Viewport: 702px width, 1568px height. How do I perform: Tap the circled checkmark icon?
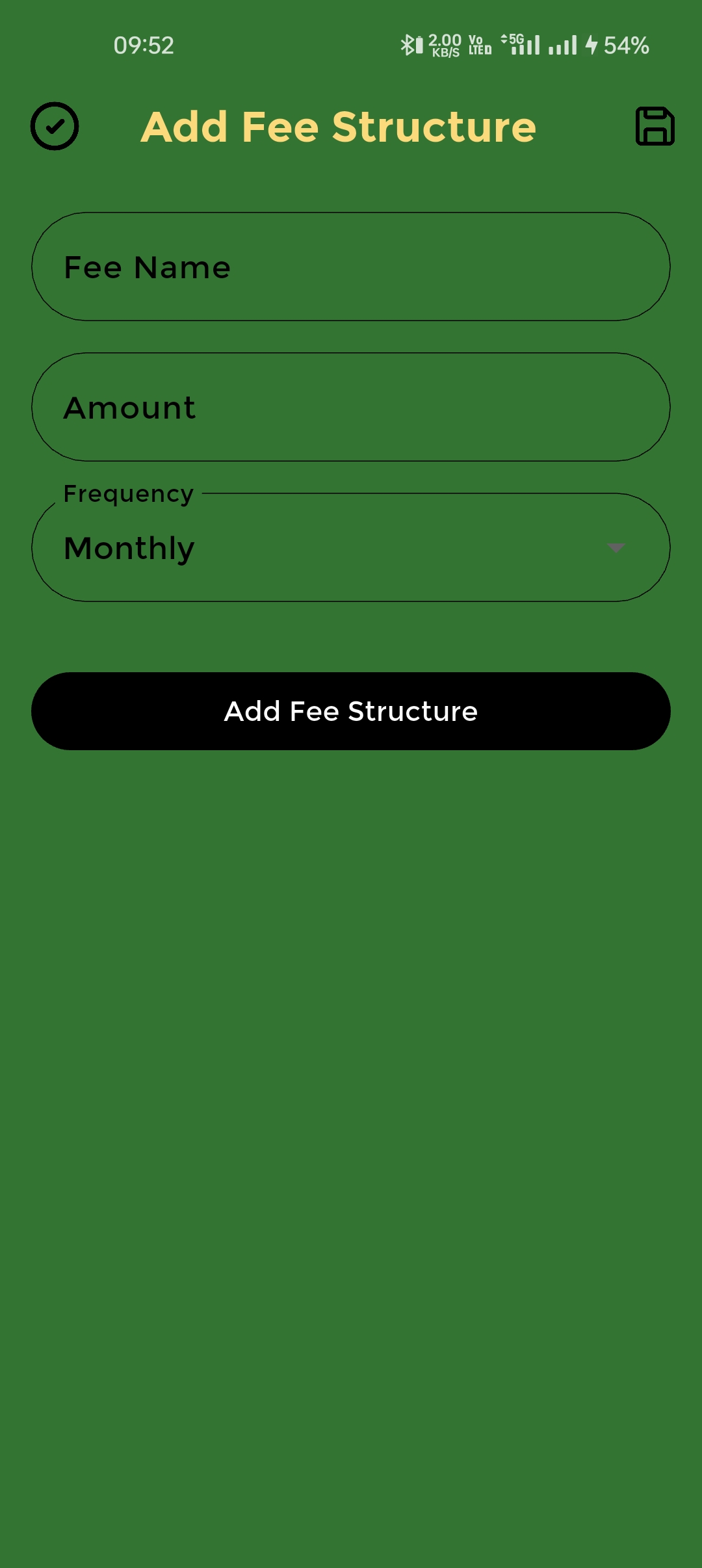point(55,126)
